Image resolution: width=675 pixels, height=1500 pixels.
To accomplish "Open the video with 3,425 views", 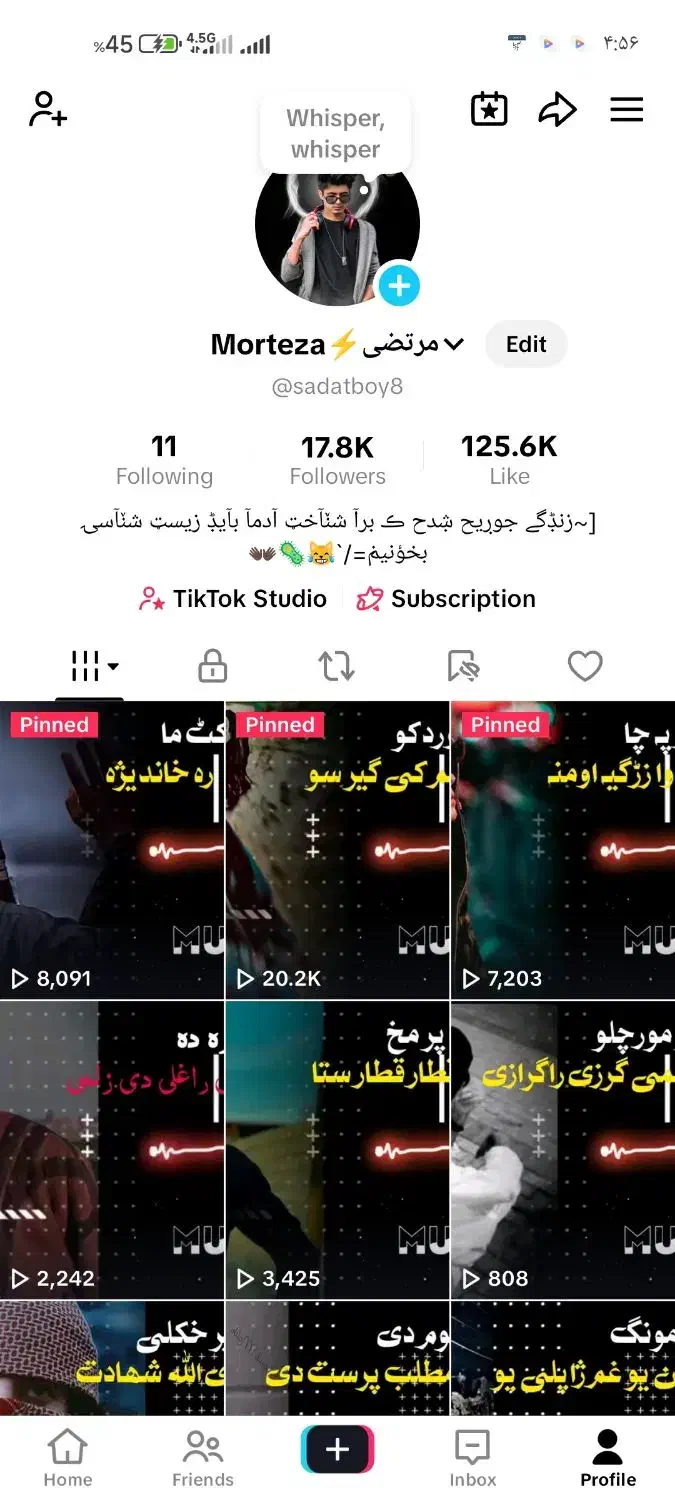I will pos(337,1150).
